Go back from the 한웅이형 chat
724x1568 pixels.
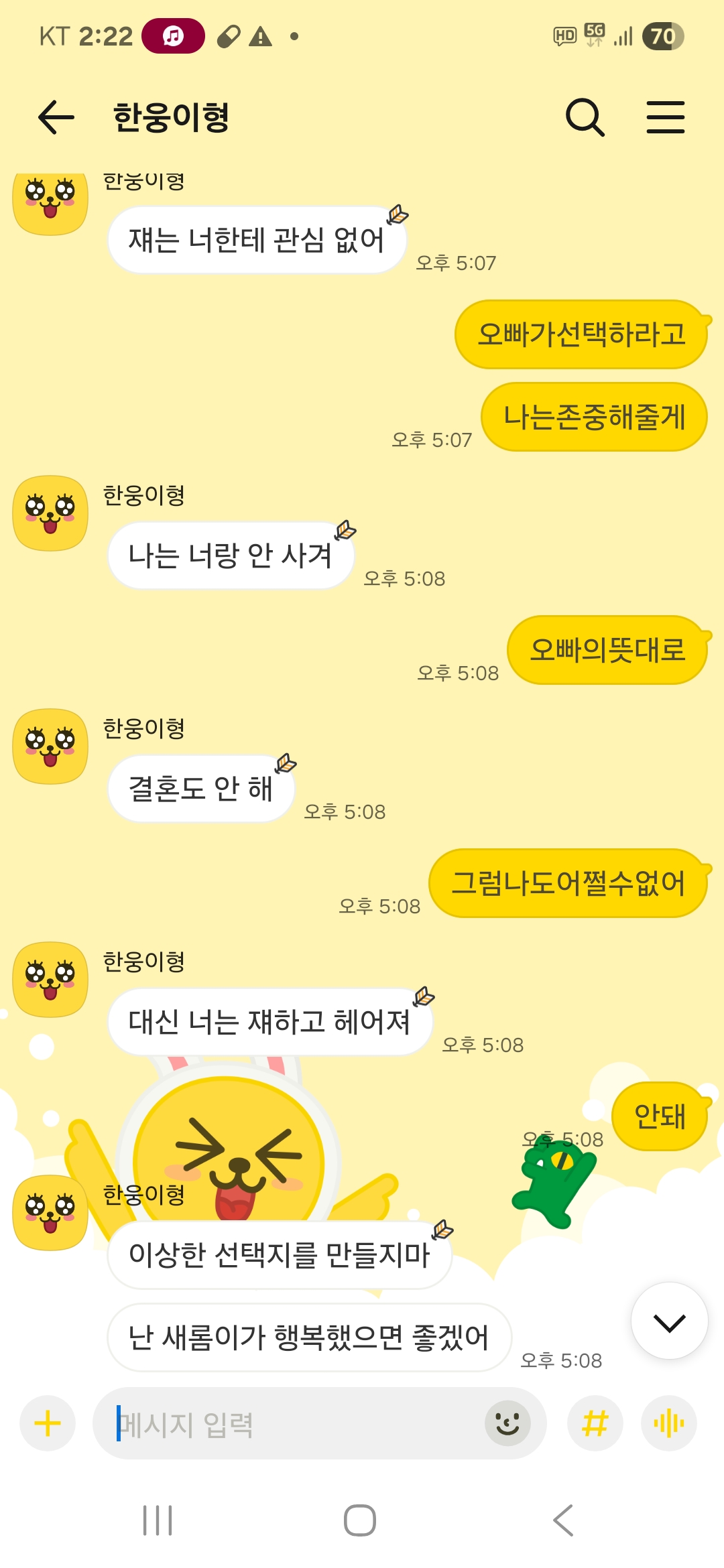point(56,117)
